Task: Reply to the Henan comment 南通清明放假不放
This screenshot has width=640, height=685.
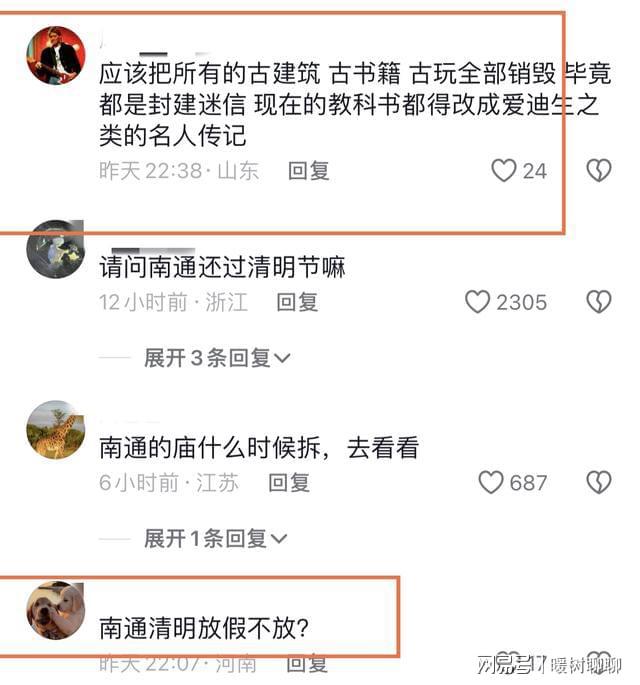Action: [307, 663]
